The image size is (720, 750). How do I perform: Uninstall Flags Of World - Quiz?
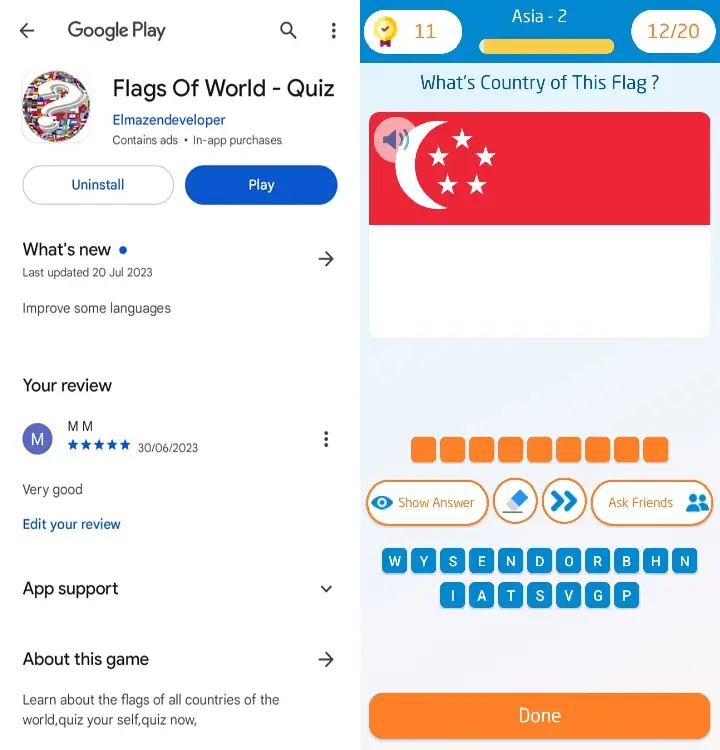[x=98, y=185]
